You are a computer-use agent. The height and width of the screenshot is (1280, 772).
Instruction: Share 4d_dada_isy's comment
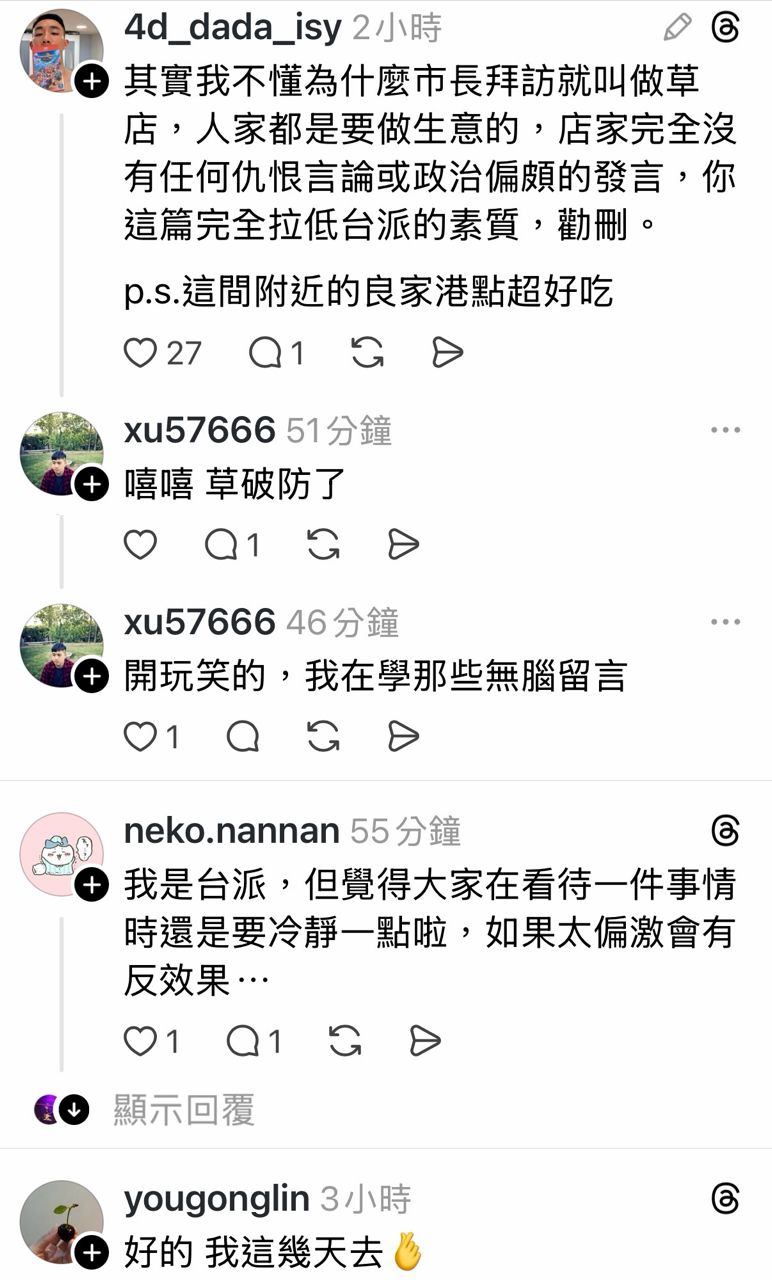[447, 353]
